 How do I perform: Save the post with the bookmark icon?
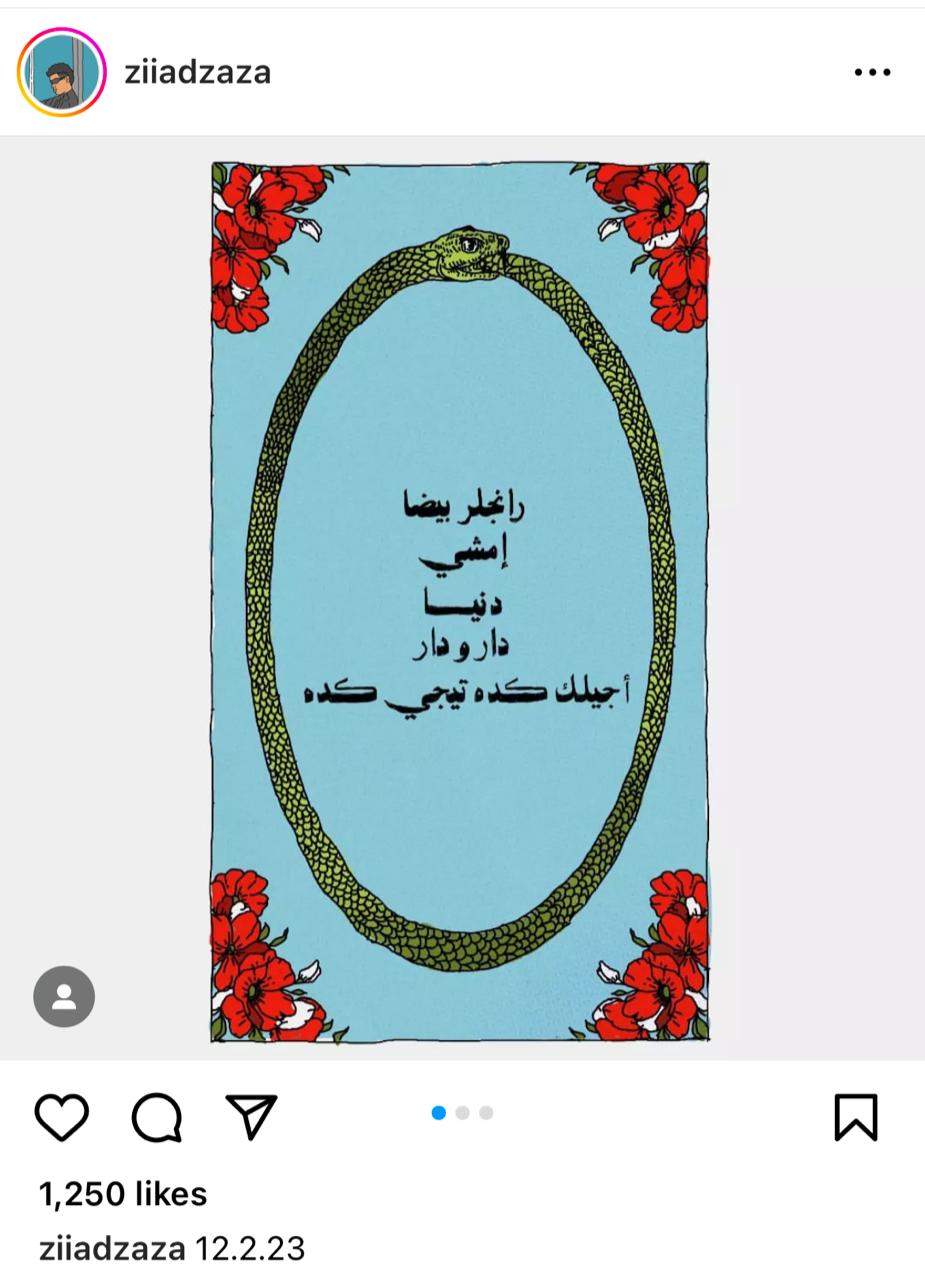pos(856,1117)
